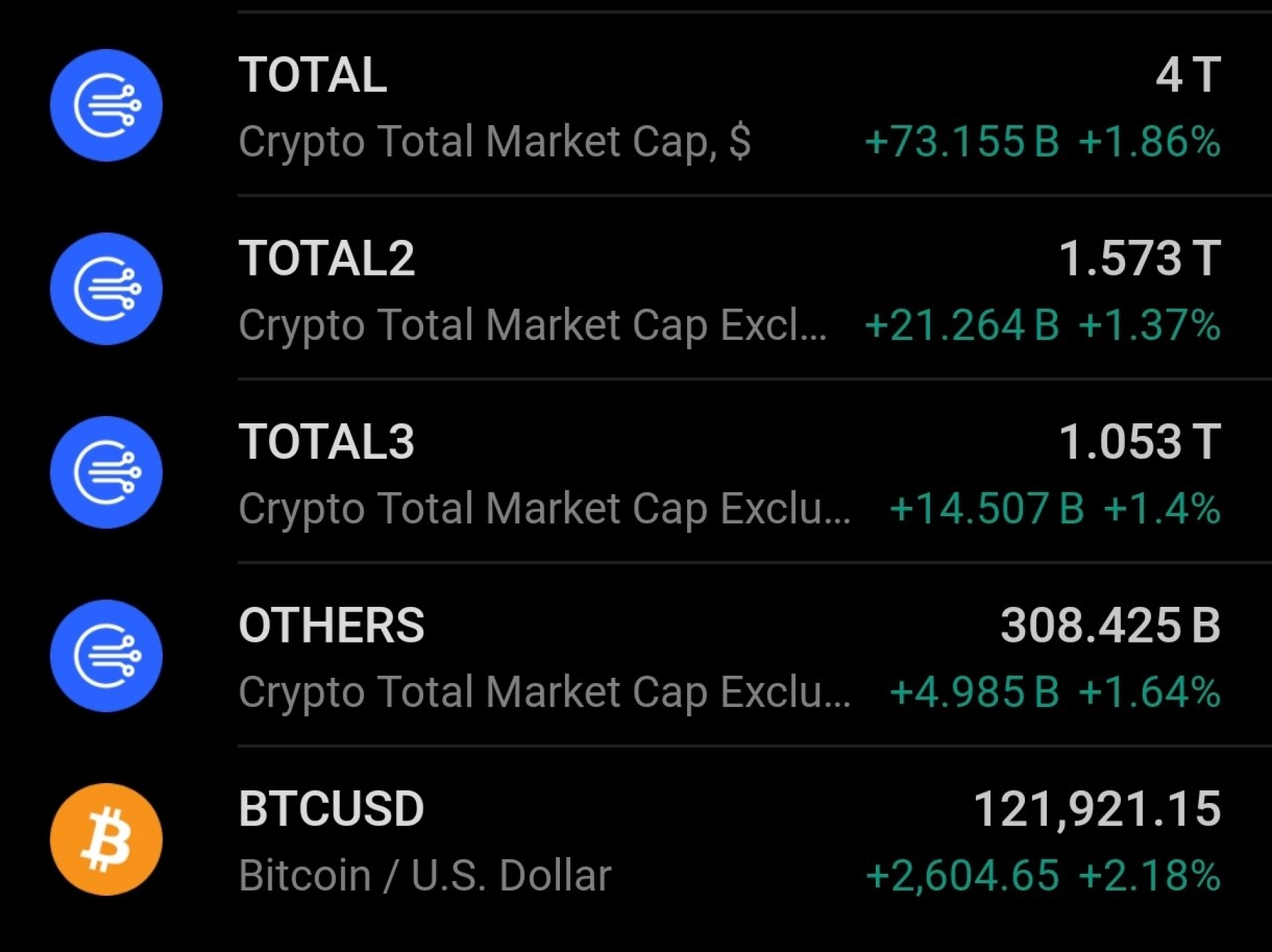View the TOTAL3 symbol chart
This screenshot has height=952, width=1272.
coord(636,473)
